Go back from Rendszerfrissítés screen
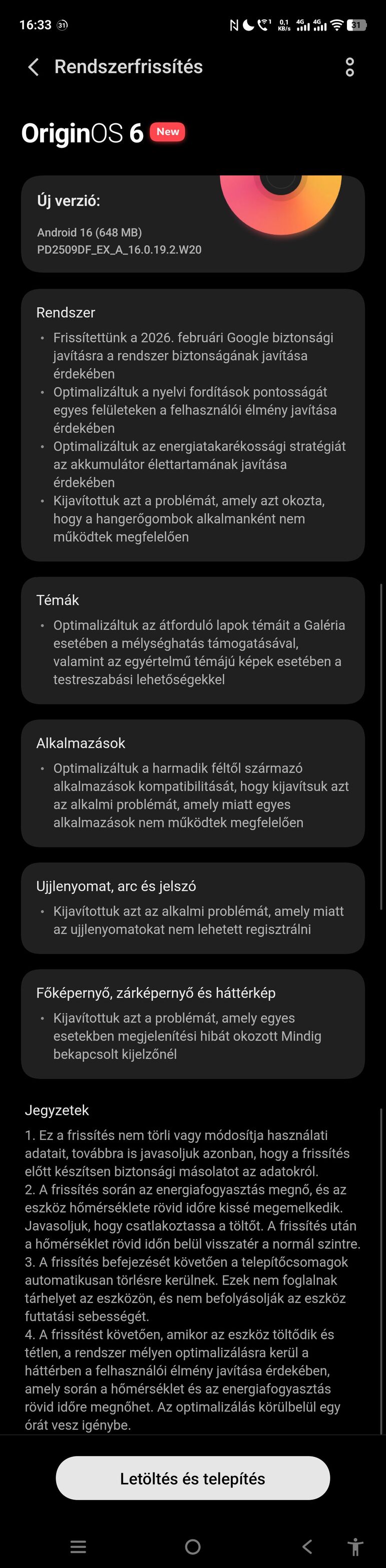The width and height of the screenshot is (386, 1568). (x=34, y=67)
